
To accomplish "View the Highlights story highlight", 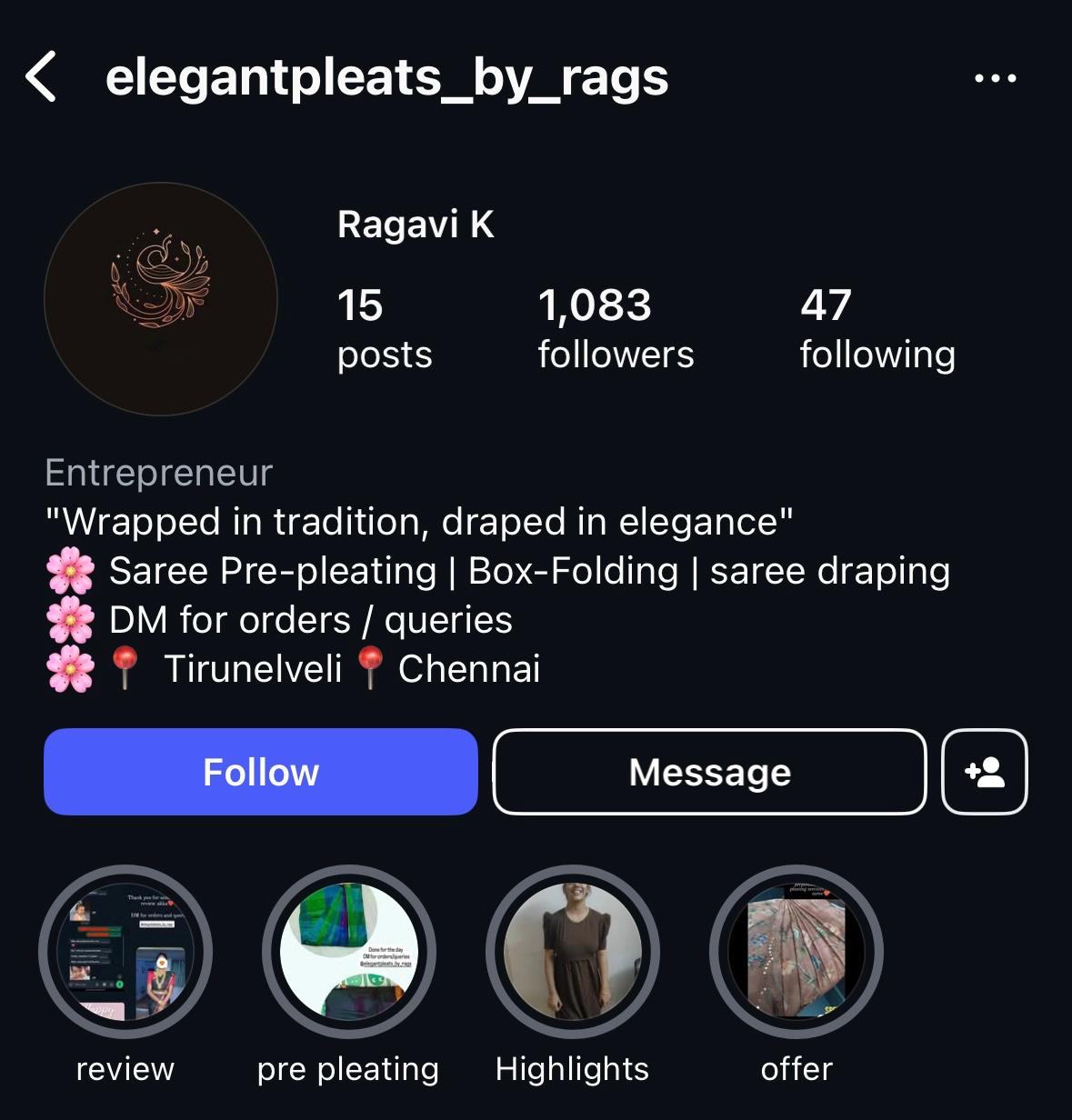I will click(572, 952).
